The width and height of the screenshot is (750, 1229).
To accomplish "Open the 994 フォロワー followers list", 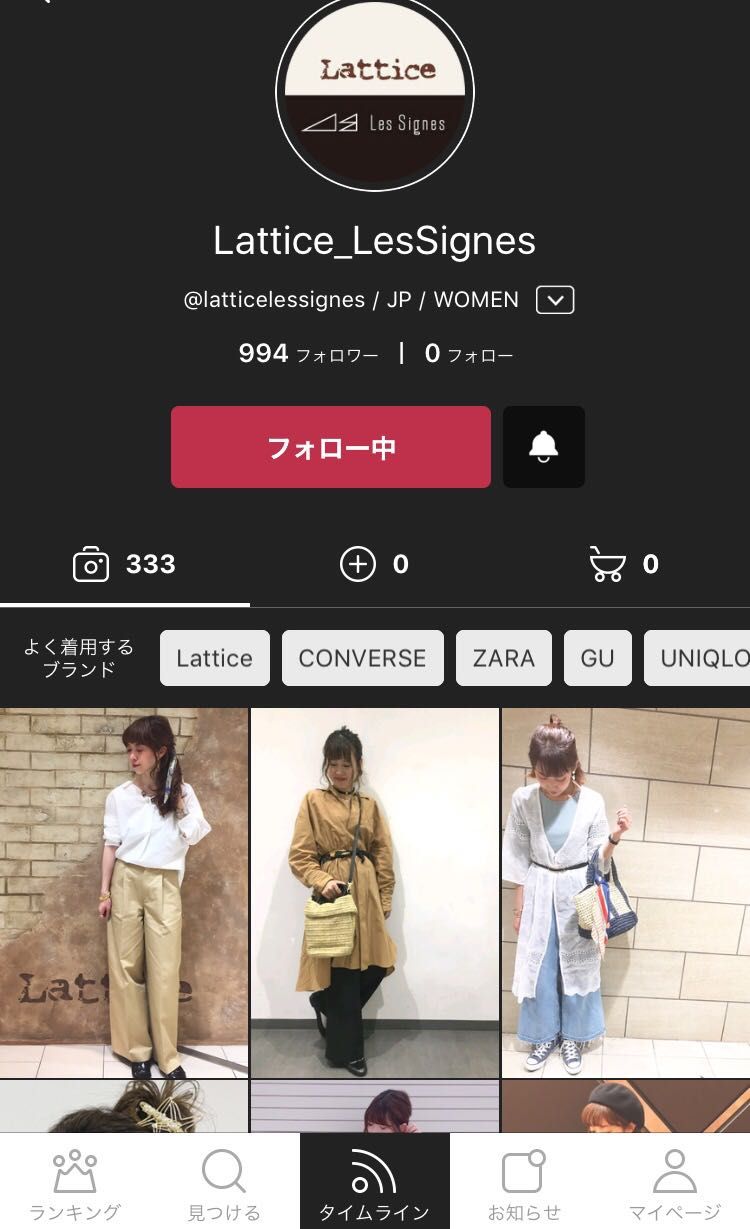I will coord(308,354).
